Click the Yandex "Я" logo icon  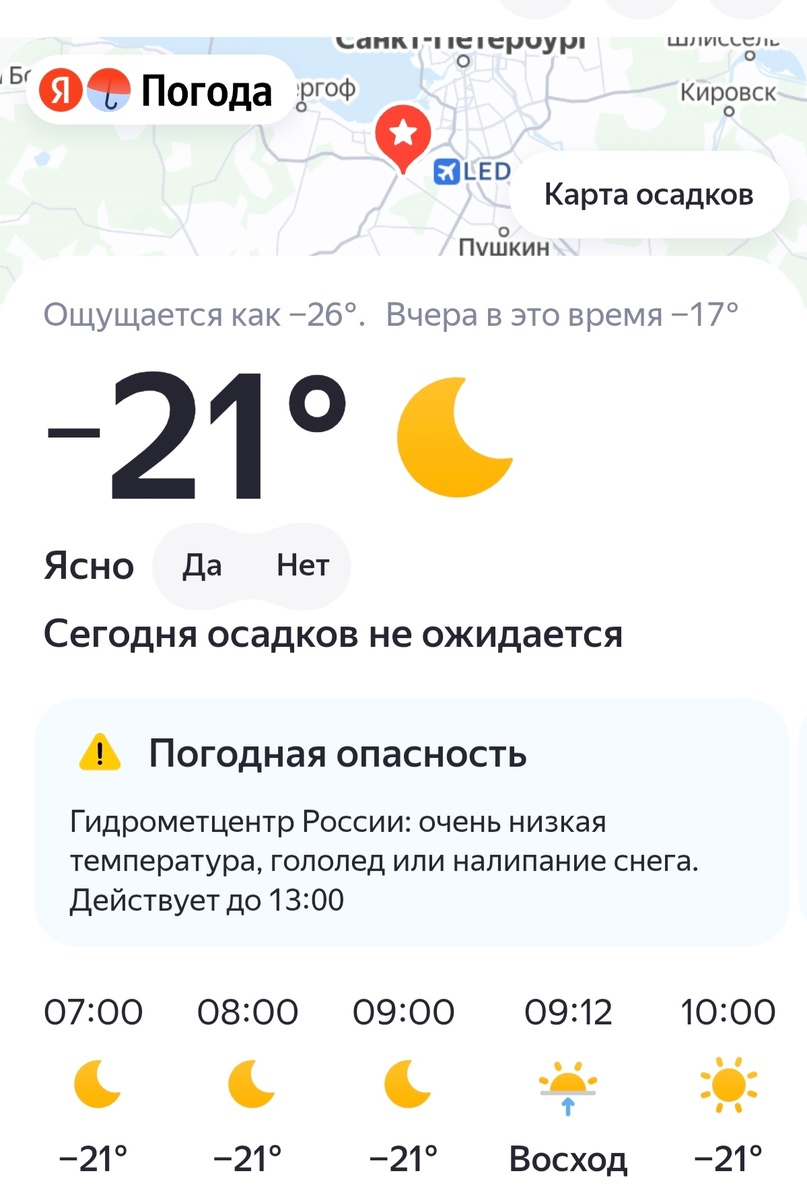[60, 90]
